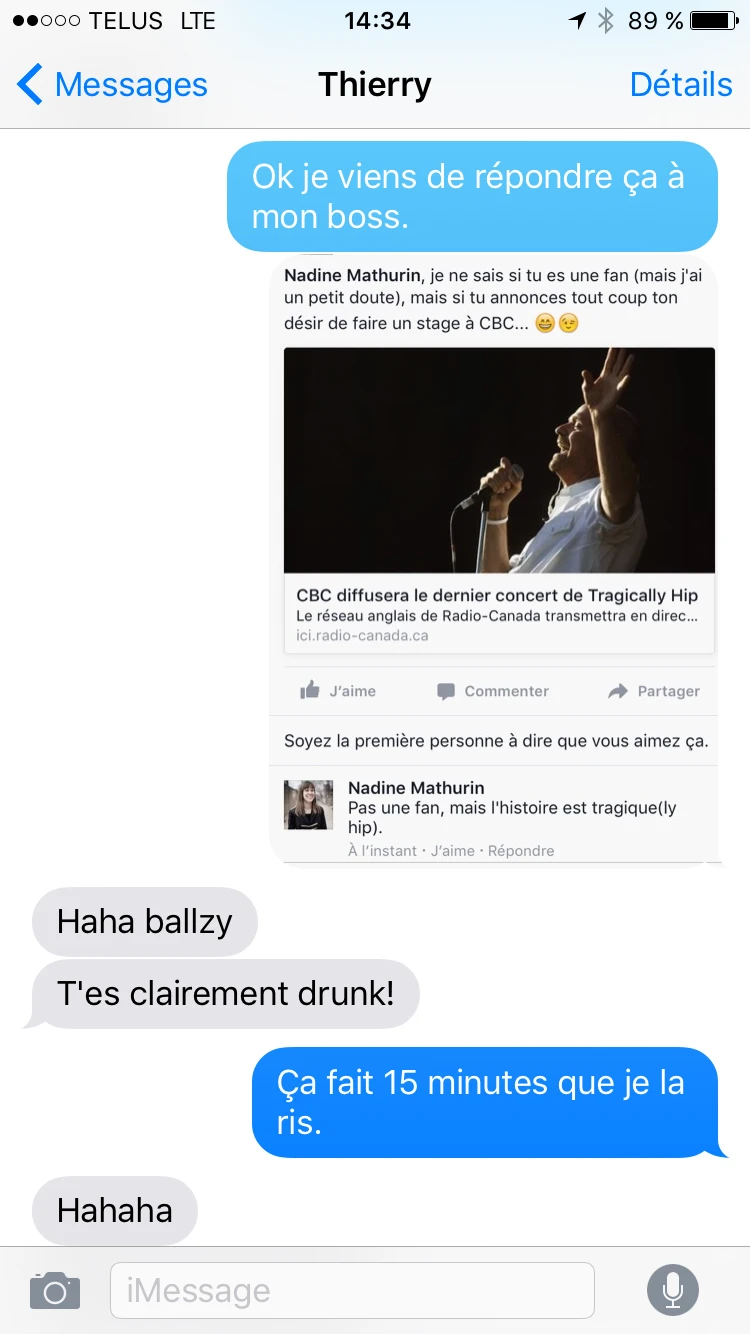The height and width of the screenshot is (1334, 750).
Task: Go back to the Messages list
Action: pos(112,85)
